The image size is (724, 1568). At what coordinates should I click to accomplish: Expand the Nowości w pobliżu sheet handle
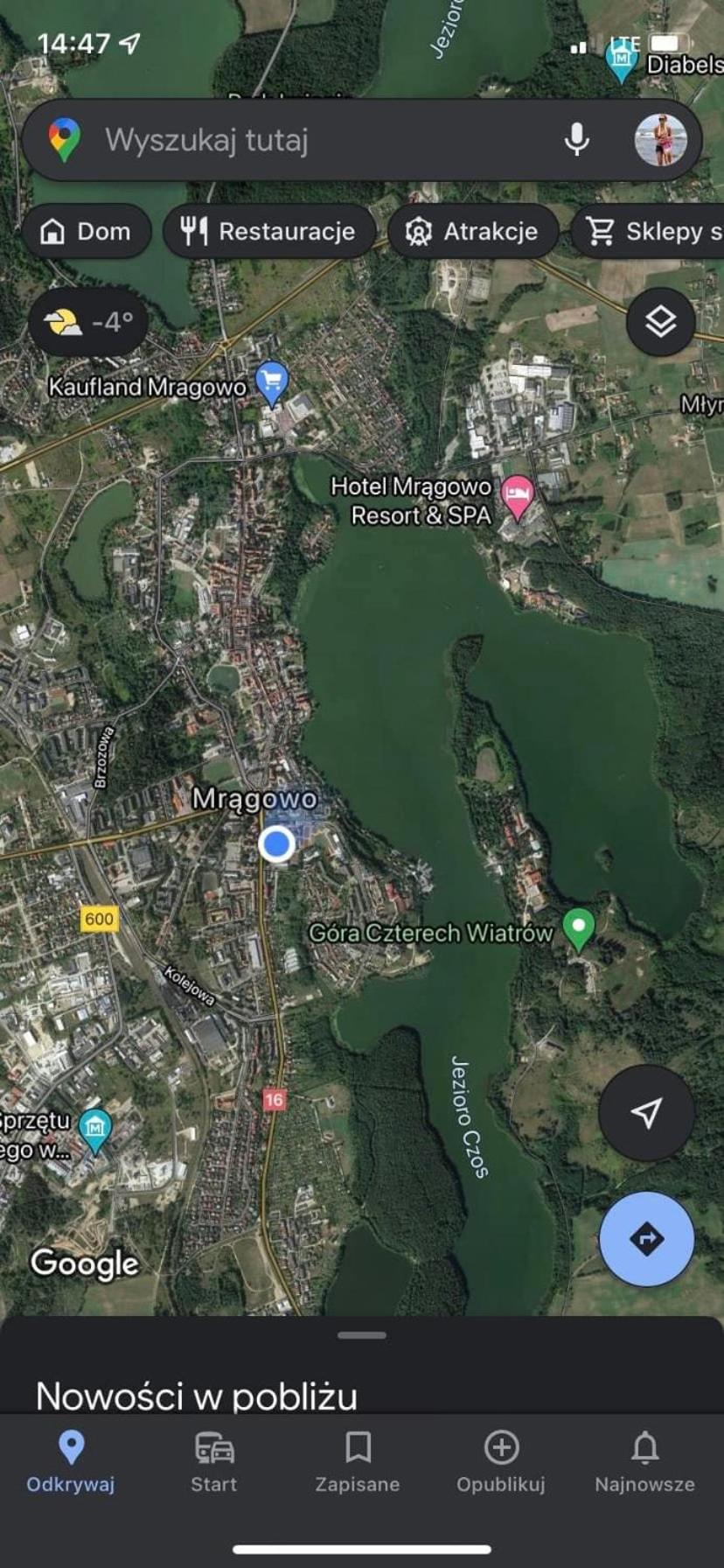click(x=362, y=1335)
